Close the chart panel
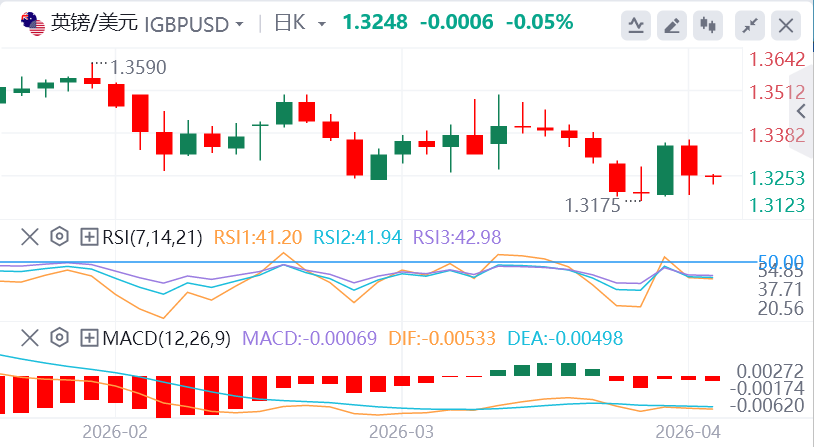Screen dimensions: 814x447 pos(786,25)
